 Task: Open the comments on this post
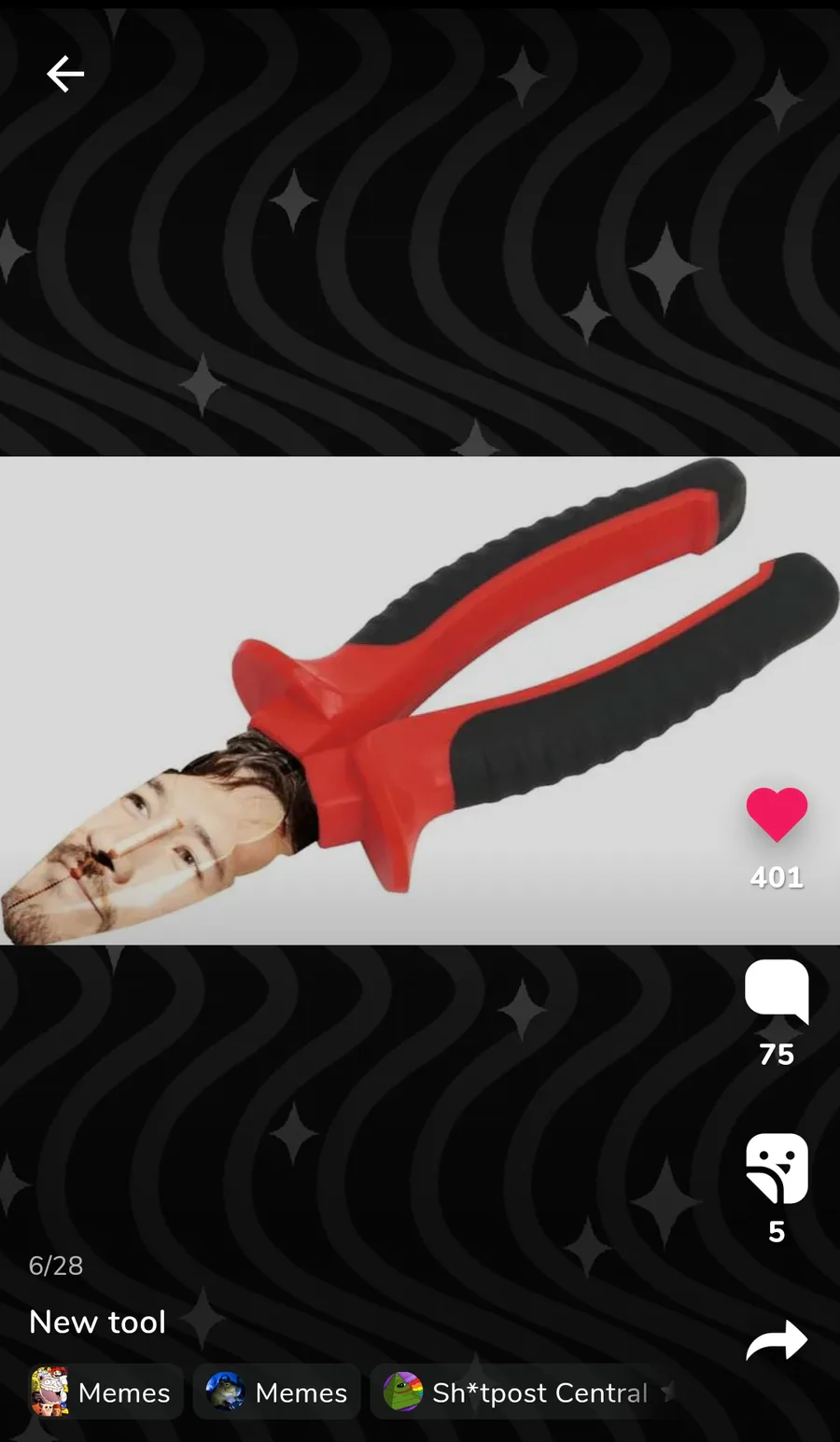[777, 990]
